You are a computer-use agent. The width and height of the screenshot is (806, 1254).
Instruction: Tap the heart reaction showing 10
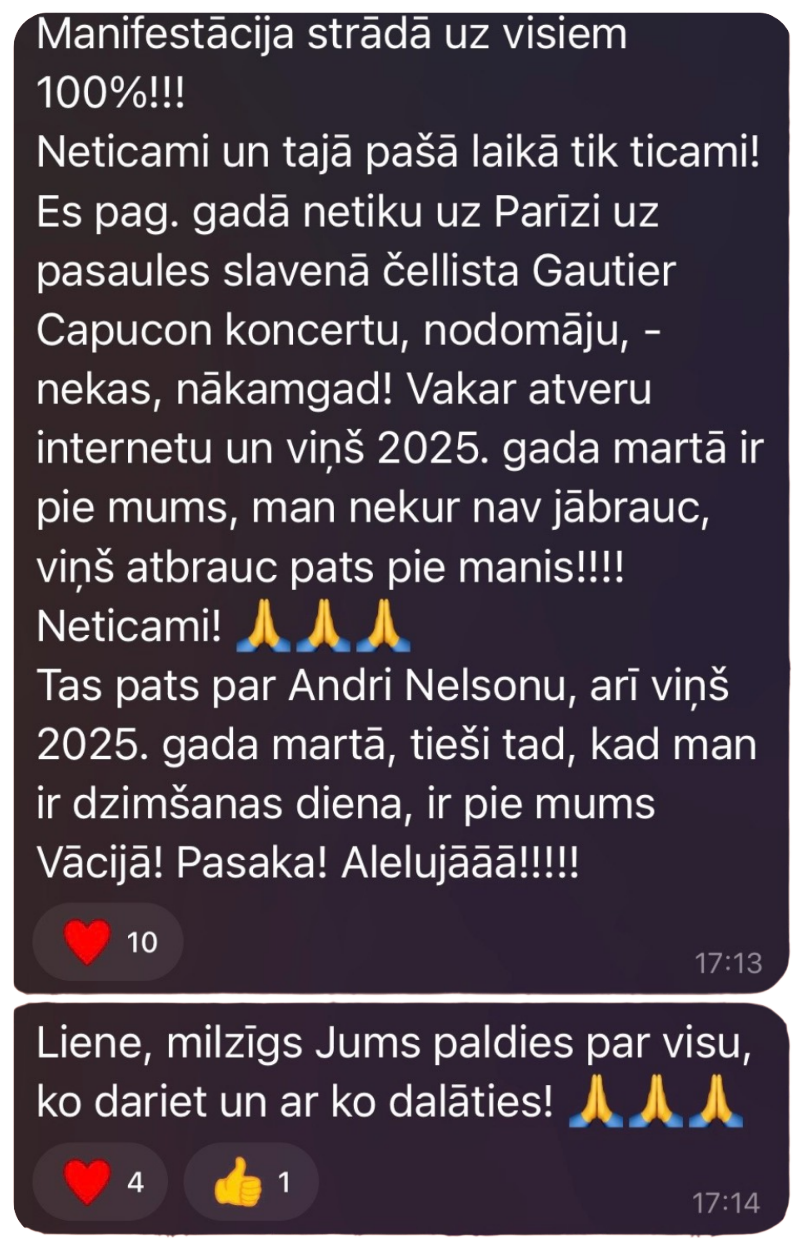tap(108, 942)
